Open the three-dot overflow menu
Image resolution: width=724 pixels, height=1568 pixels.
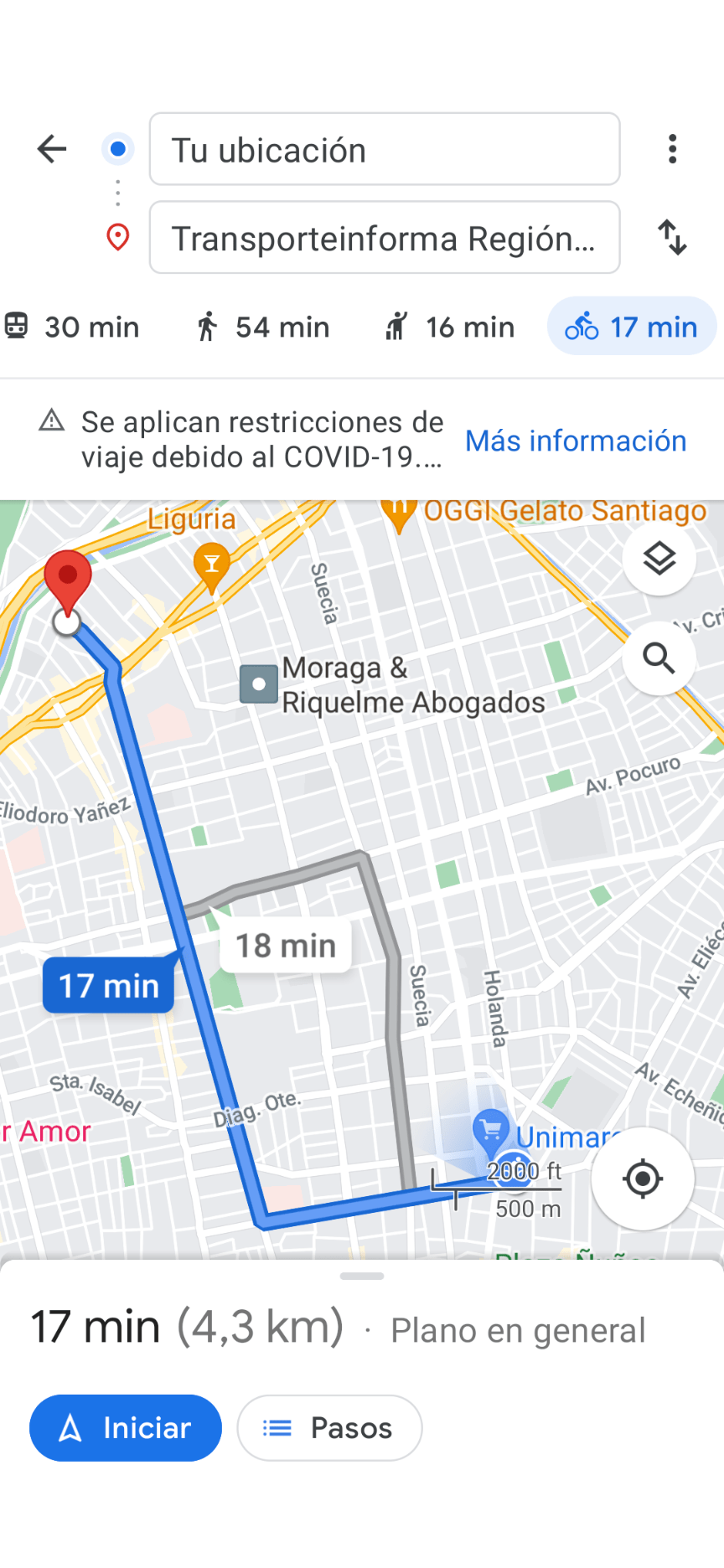tap(672, 149)
